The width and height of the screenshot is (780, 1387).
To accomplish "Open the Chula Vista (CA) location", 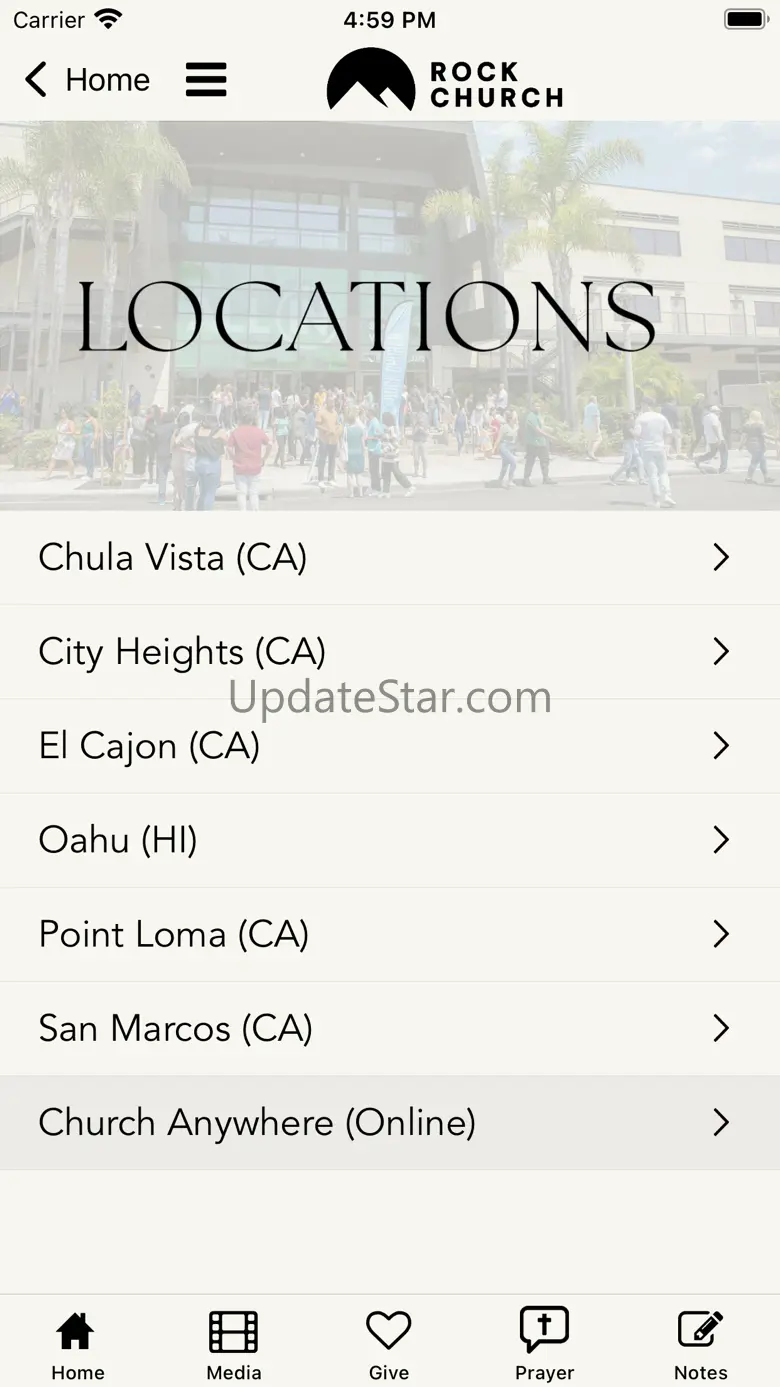I will click(x=389, y=558).
